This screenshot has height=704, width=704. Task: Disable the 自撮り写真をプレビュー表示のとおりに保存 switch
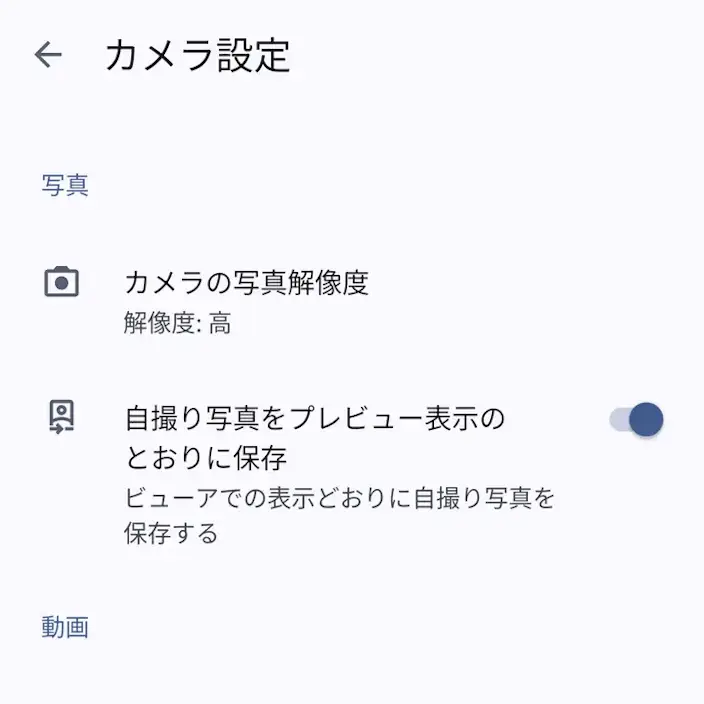[x=636, y=419]
